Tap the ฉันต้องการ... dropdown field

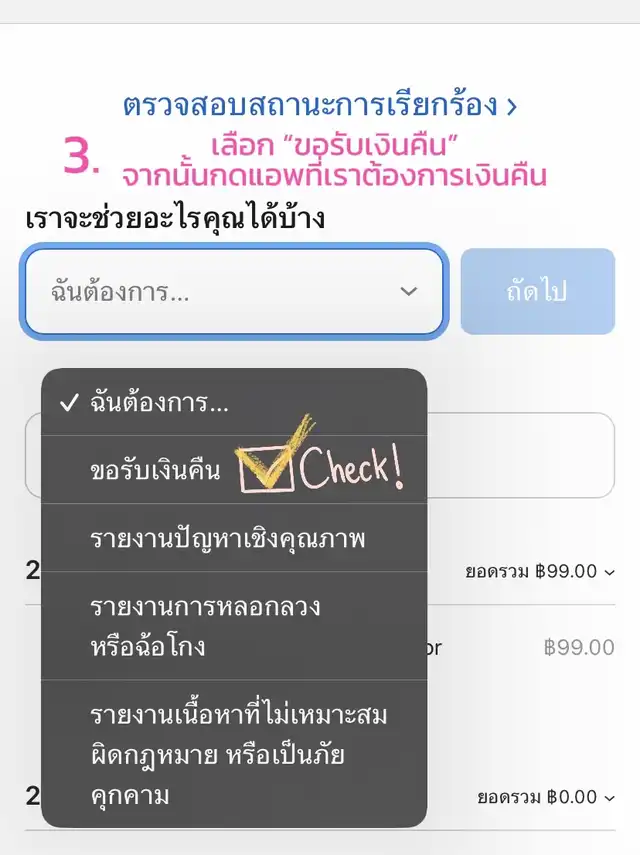click(x=234, y=291)
